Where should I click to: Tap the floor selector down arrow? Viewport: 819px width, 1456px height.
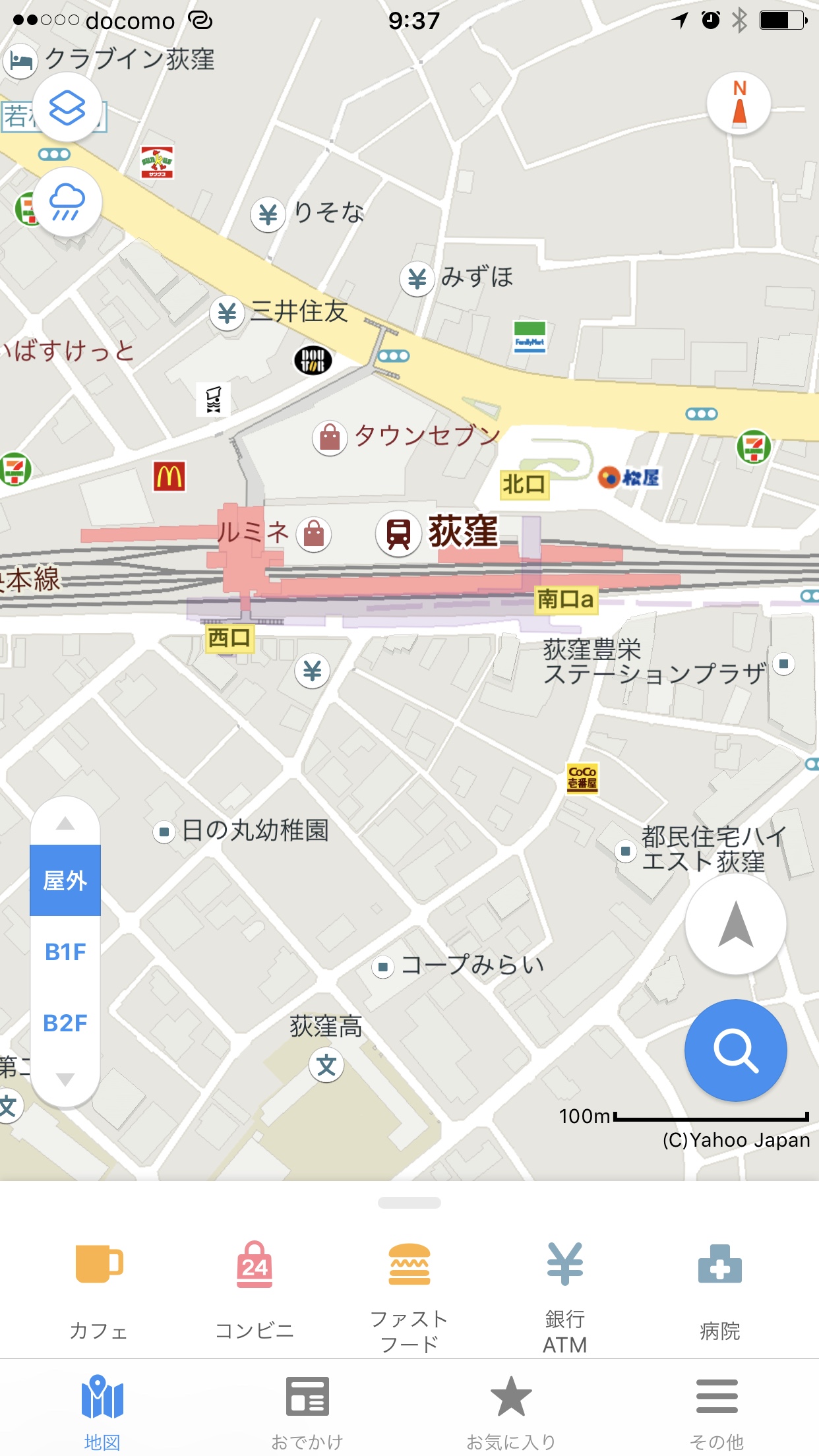pos(65,1079)
